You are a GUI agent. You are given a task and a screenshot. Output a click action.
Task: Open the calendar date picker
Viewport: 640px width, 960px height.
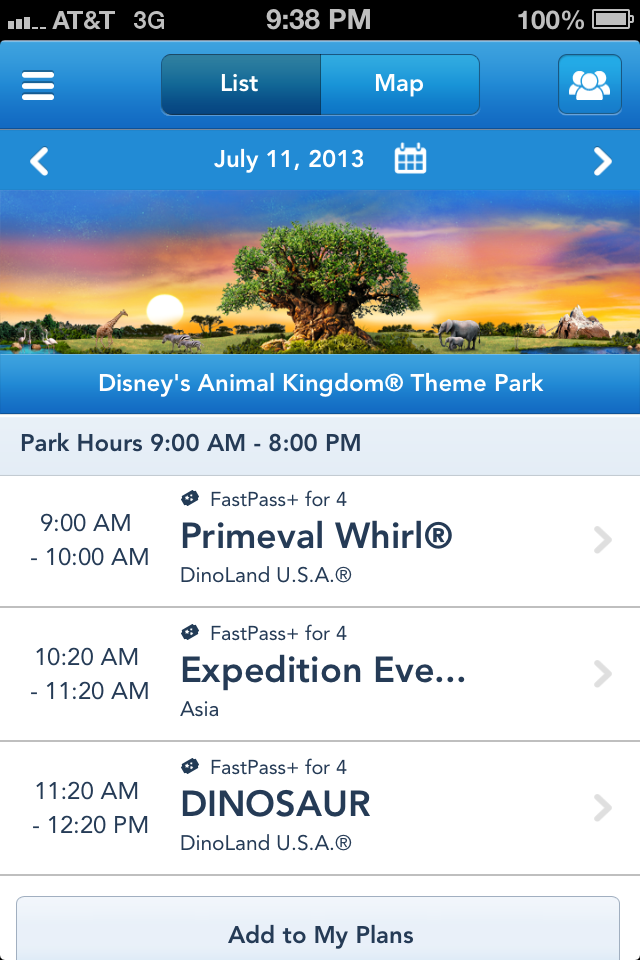(x=410, y=159)
